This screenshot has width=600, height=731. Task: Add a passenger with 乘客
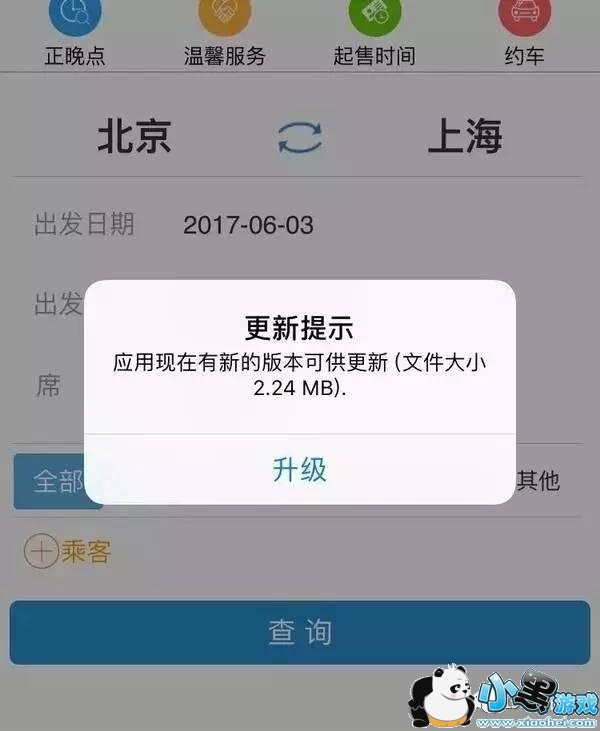68,551
